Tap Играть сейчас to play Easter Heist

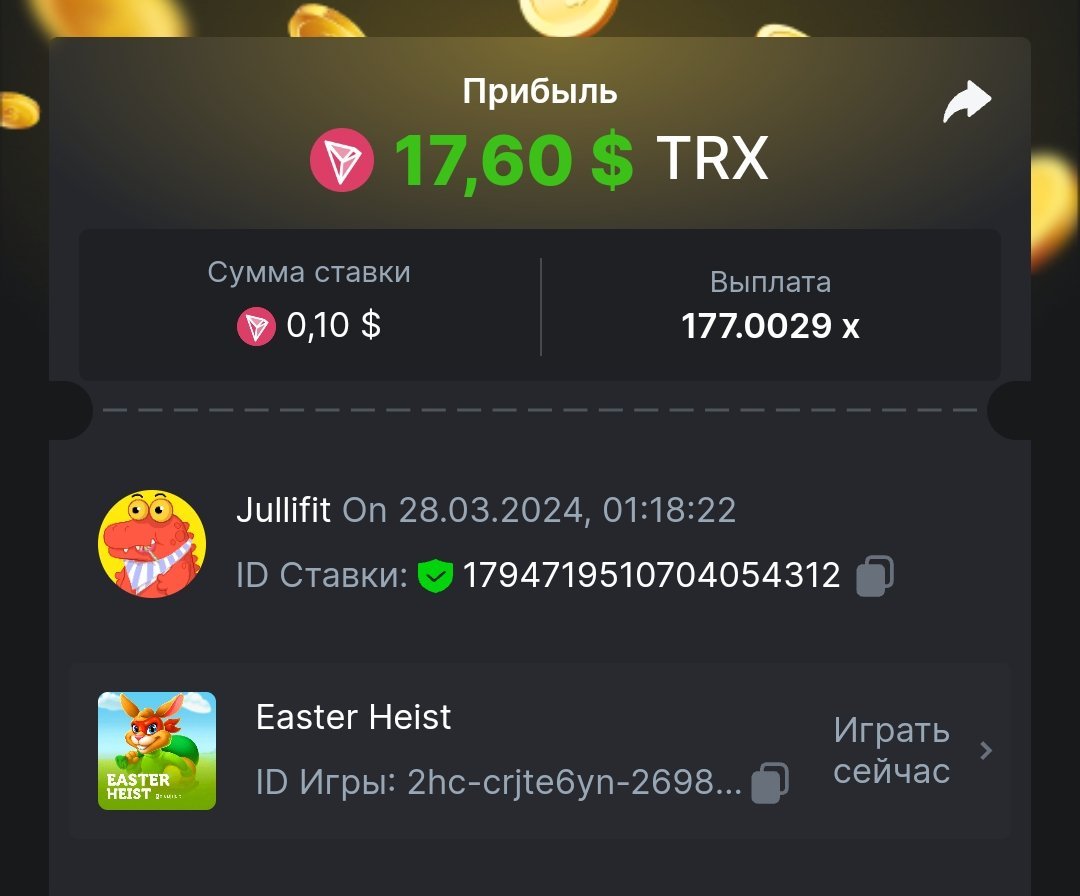tap(892, 750)
